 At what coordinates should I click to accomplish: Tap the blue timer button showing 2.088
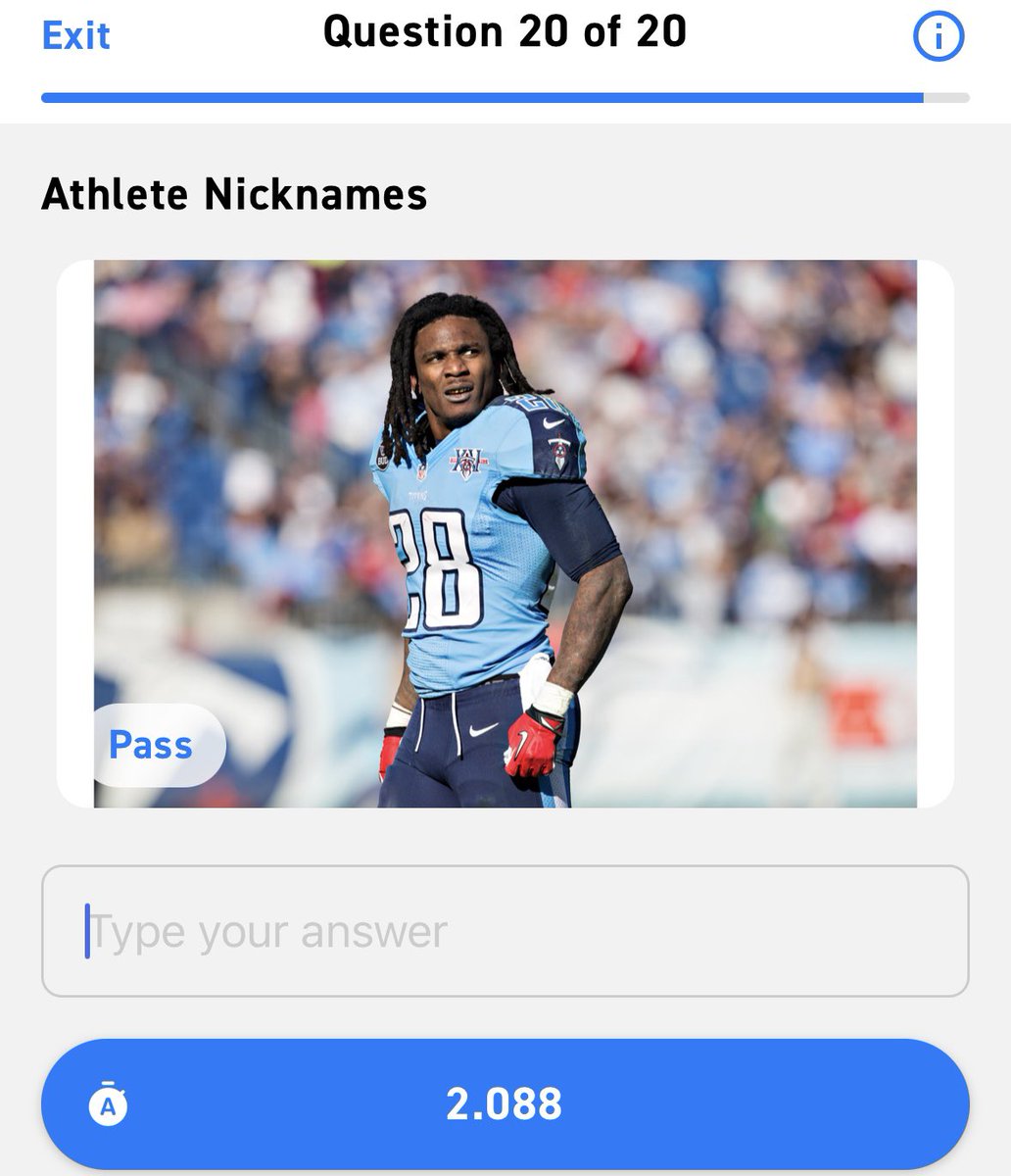click(x=505, y=1104)
